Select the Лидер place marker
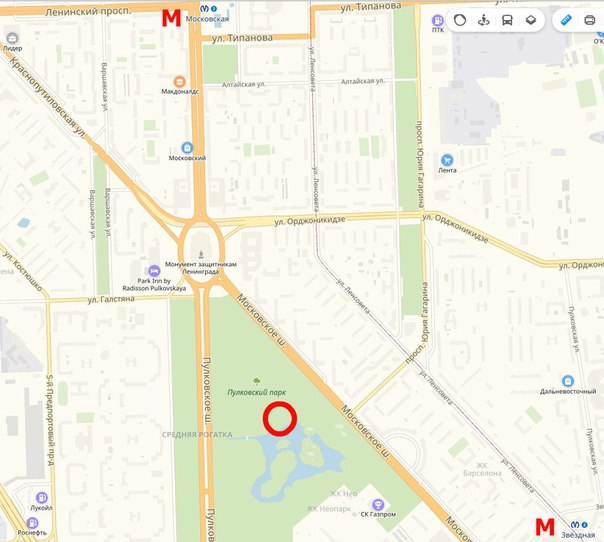 pyautogui.click(x=13, y=37)
